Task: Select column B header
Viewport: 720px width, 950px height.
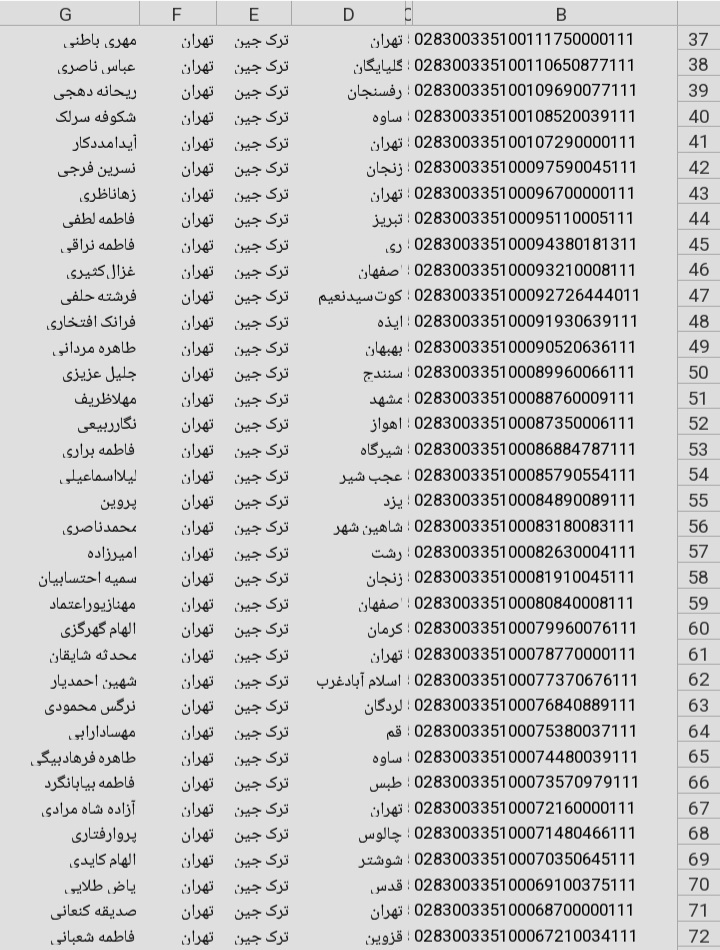Action: [x=561, y=14]
